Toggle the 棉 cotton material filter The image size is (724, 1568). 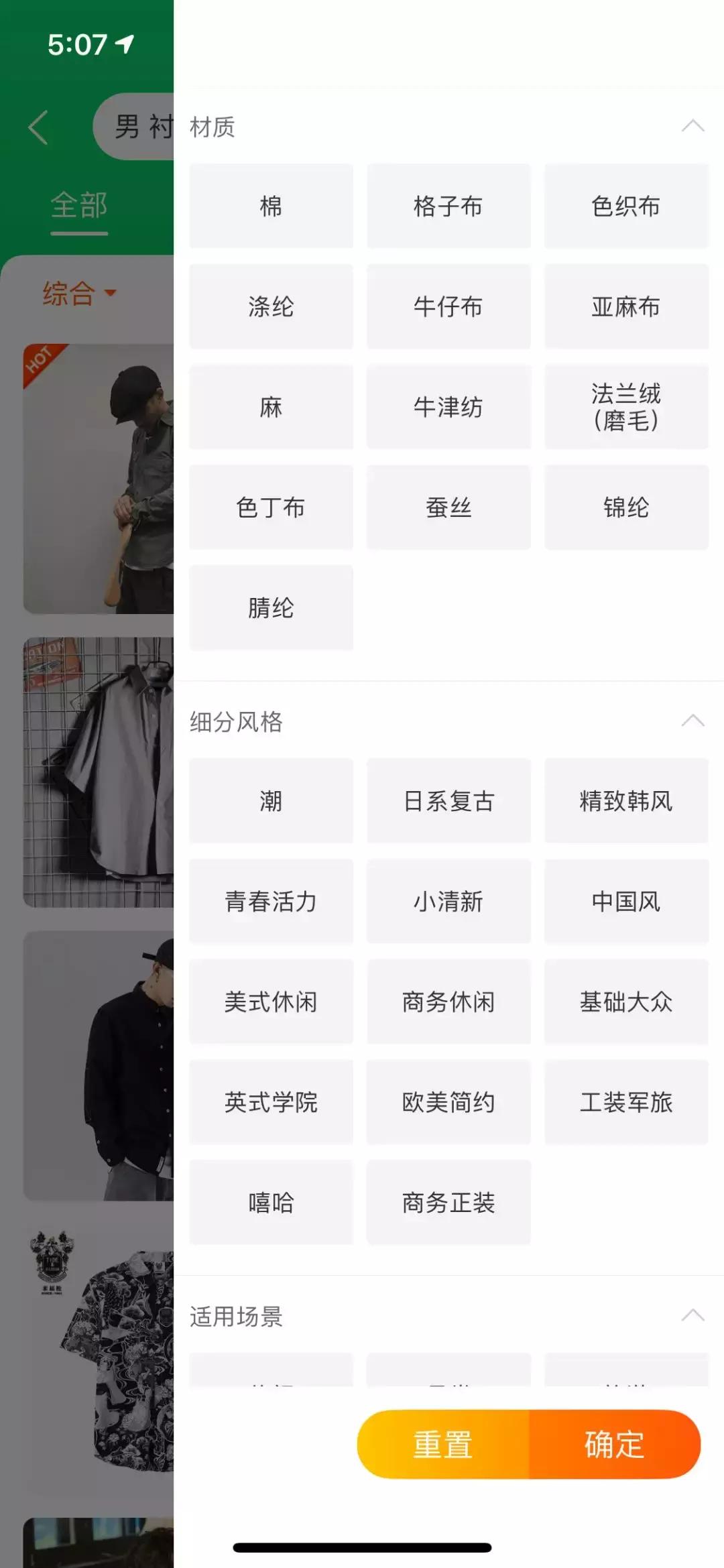pyautogui.click(x=271, y=206)
